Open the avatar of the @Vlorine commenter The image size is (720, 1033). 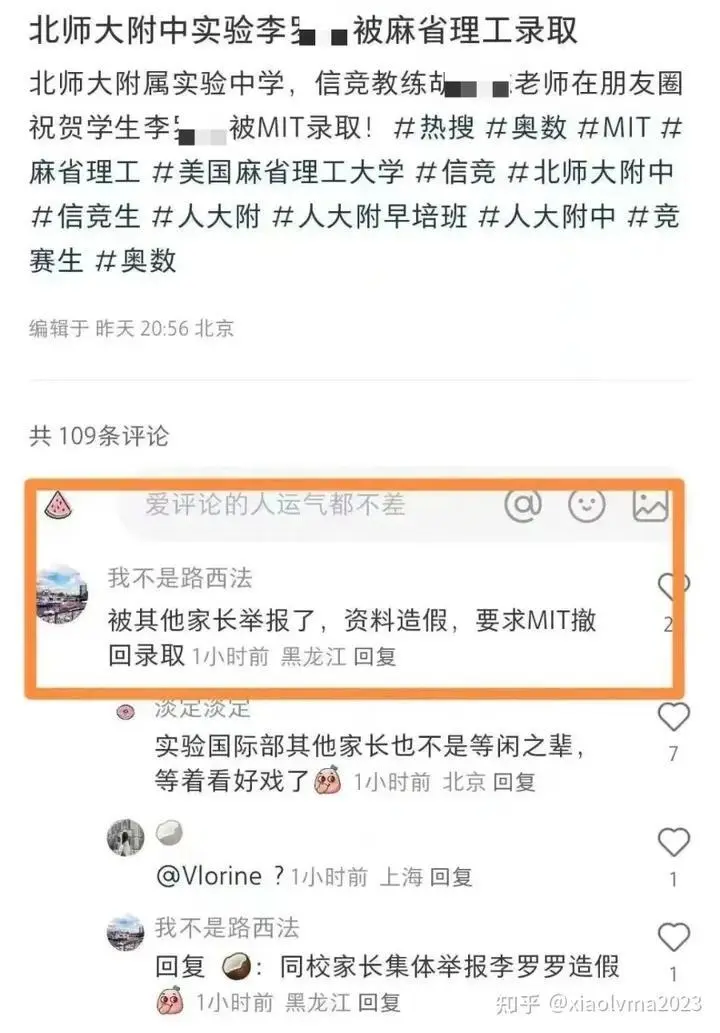126,838
